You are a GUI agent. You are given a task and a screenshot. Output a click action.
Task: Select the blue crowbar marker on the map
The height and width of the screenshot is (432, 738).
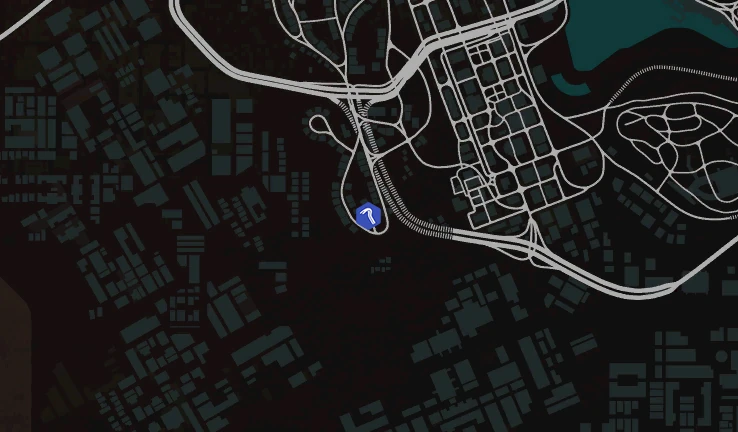368,216
